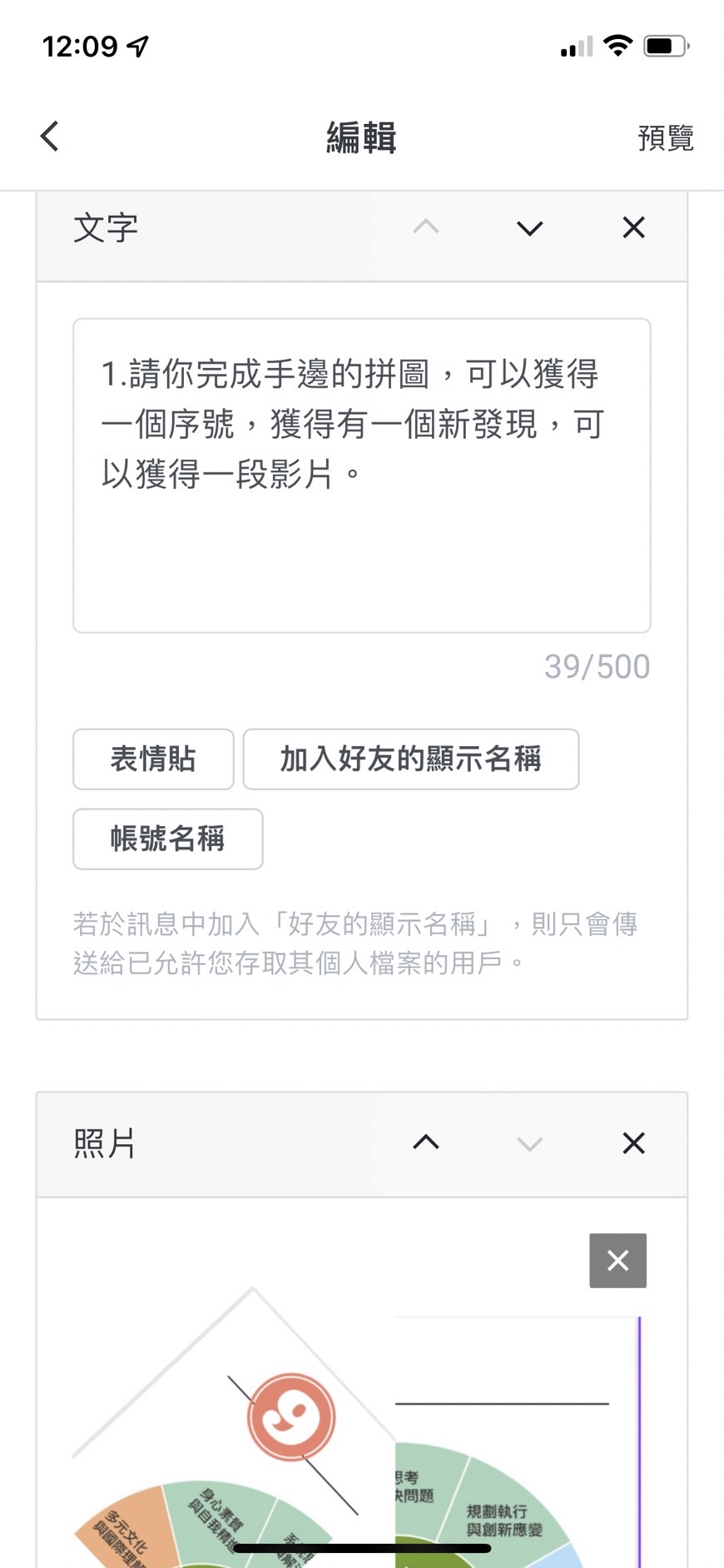Go back from the 編輯 screen
This screenshot has width=724, height=1568.
pos(50,137)
